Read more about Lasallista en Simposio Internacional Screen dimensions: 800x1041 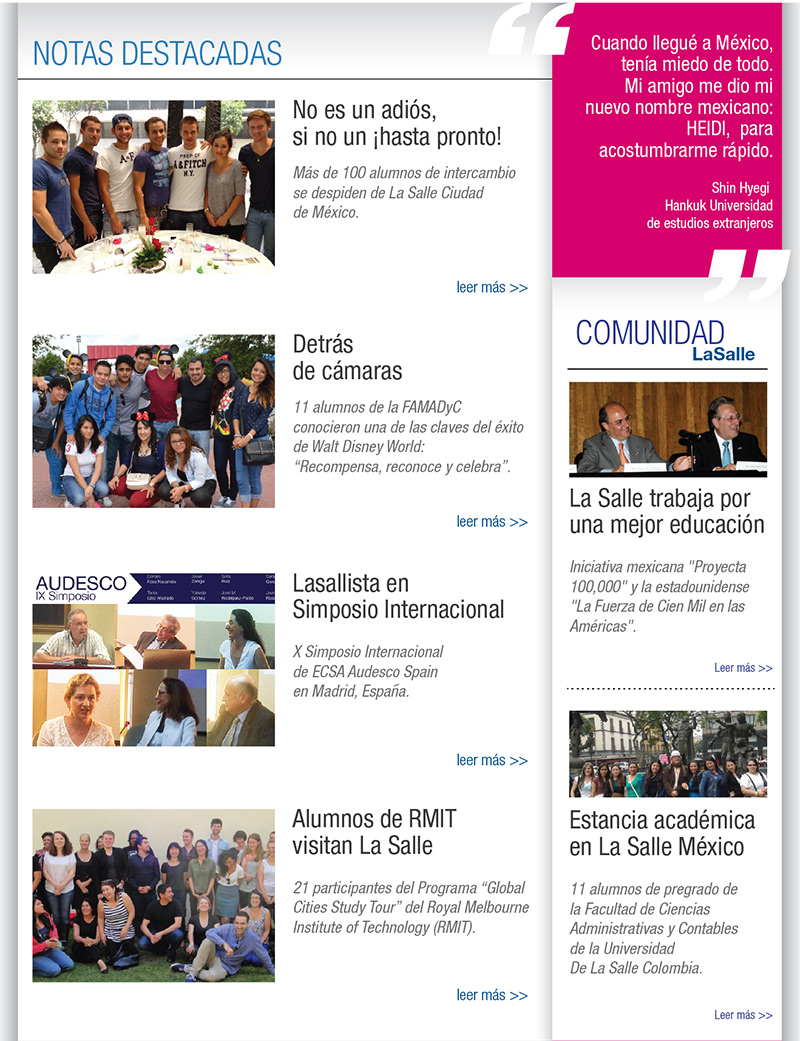pyautogui.click(x=491, y=761)
